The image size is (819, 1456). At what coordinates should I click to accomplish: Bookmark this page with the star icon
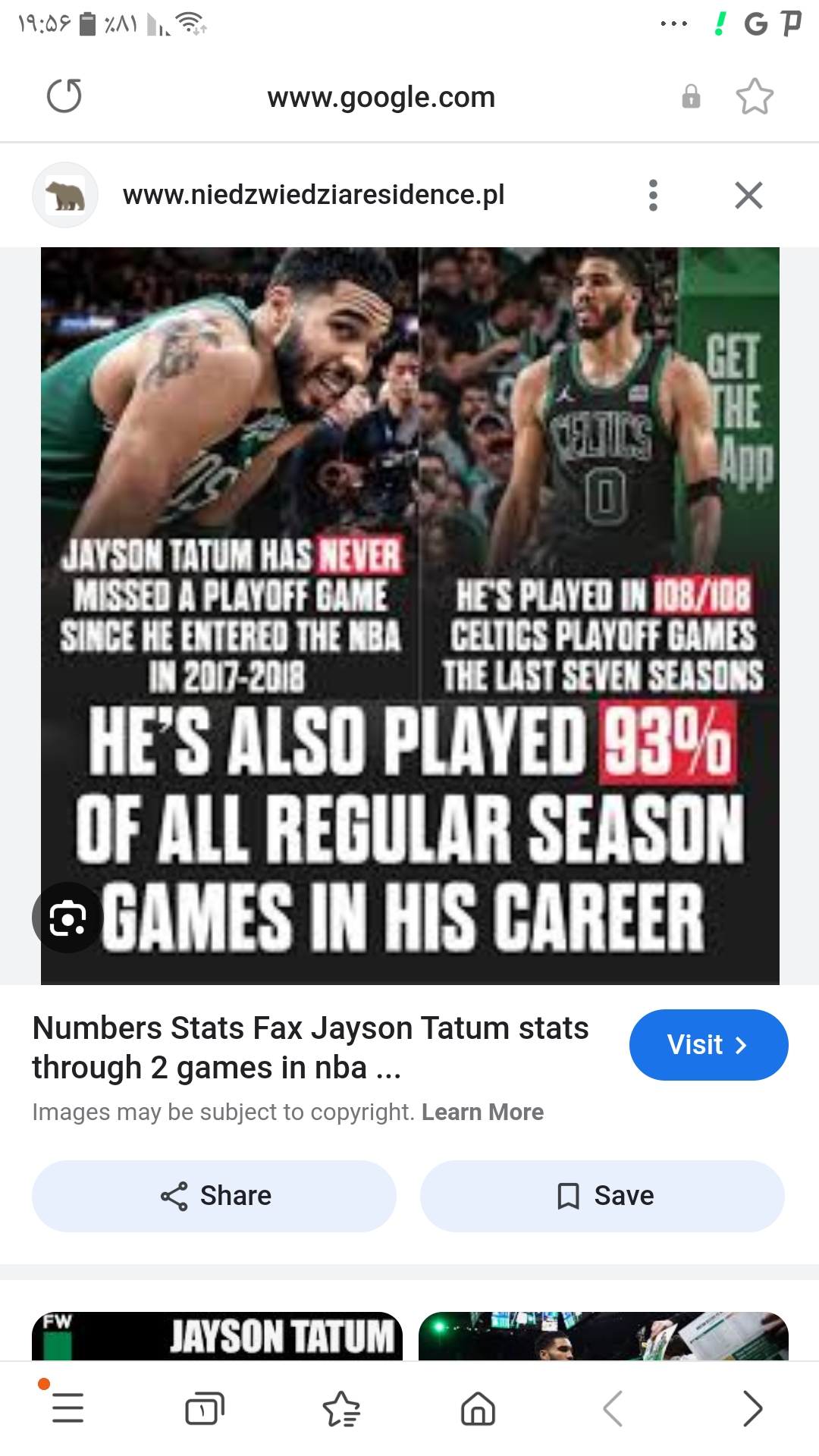coord(755,97)
